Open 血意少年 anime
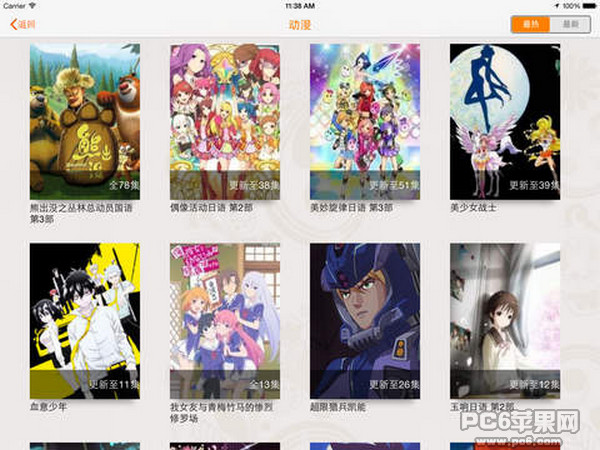Screen dimensions: 600x450 coord(84,320)
